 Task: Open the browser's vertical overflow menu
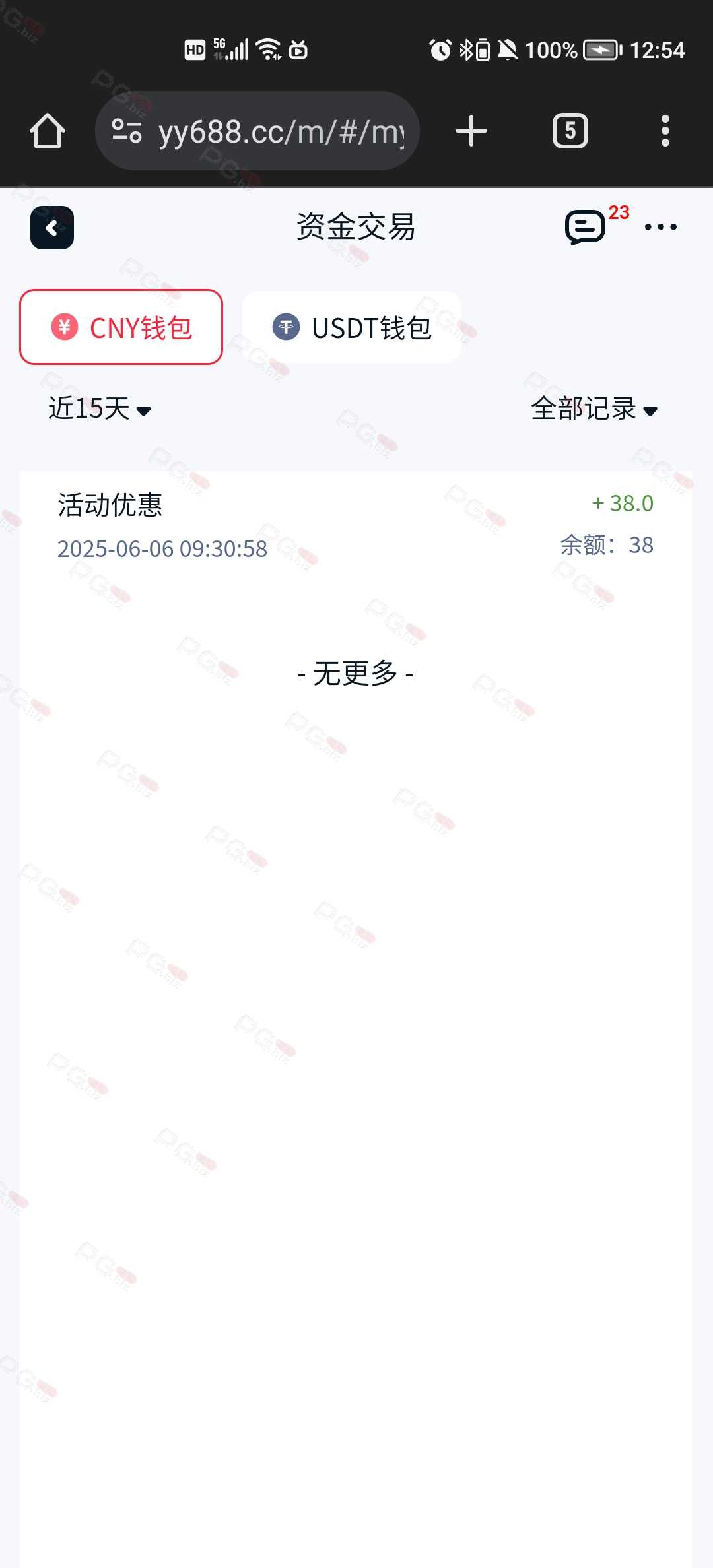(x=665, y=131)
